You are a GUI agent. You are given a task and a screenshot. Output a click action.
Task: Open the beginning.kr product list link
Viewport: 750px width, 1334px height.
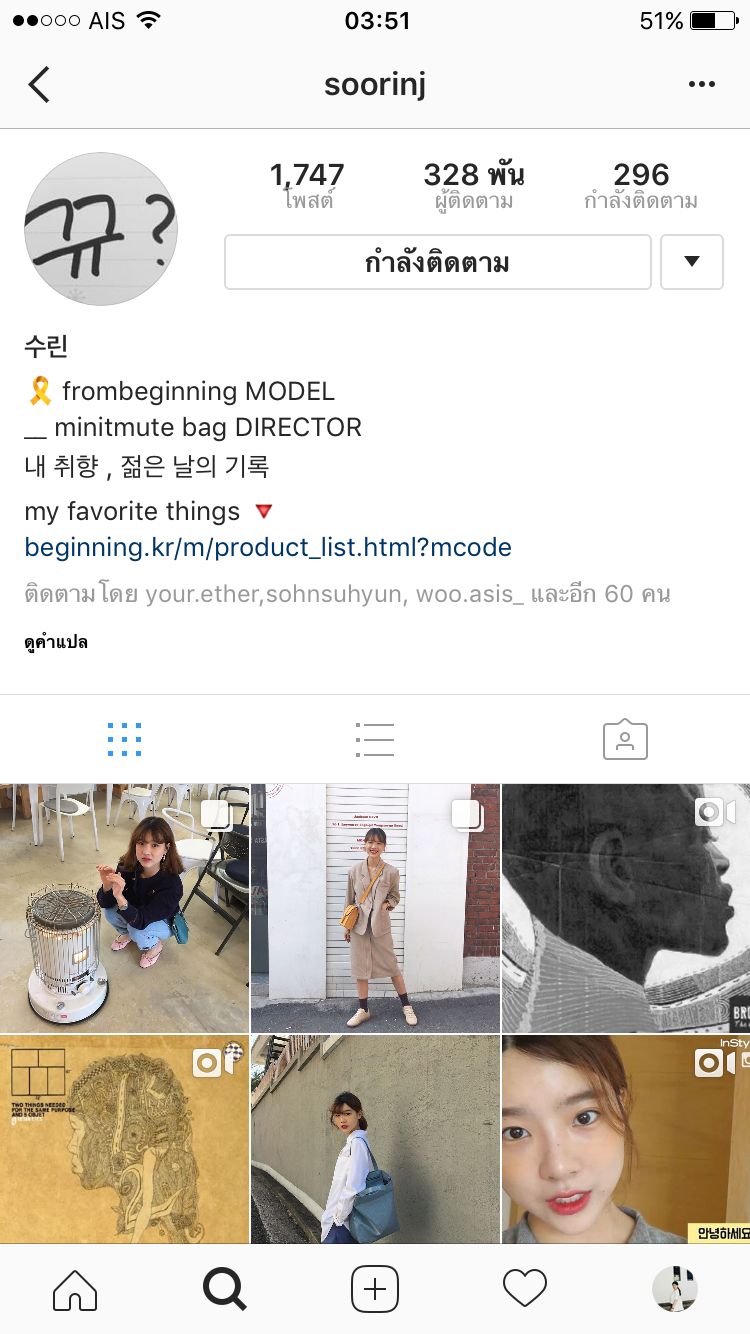tap(268, 547)
